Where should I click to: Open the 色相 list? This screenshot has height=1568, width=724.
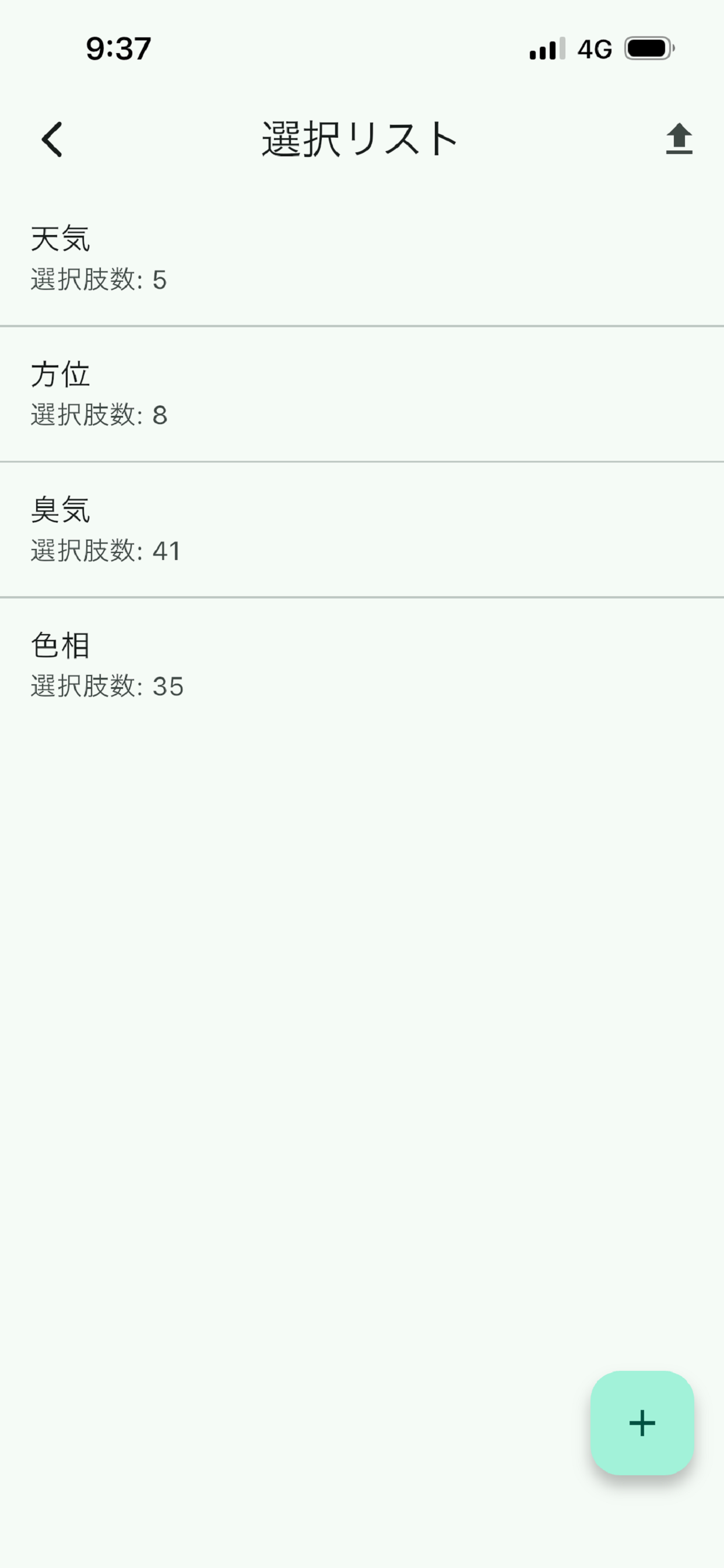point(362,664)
